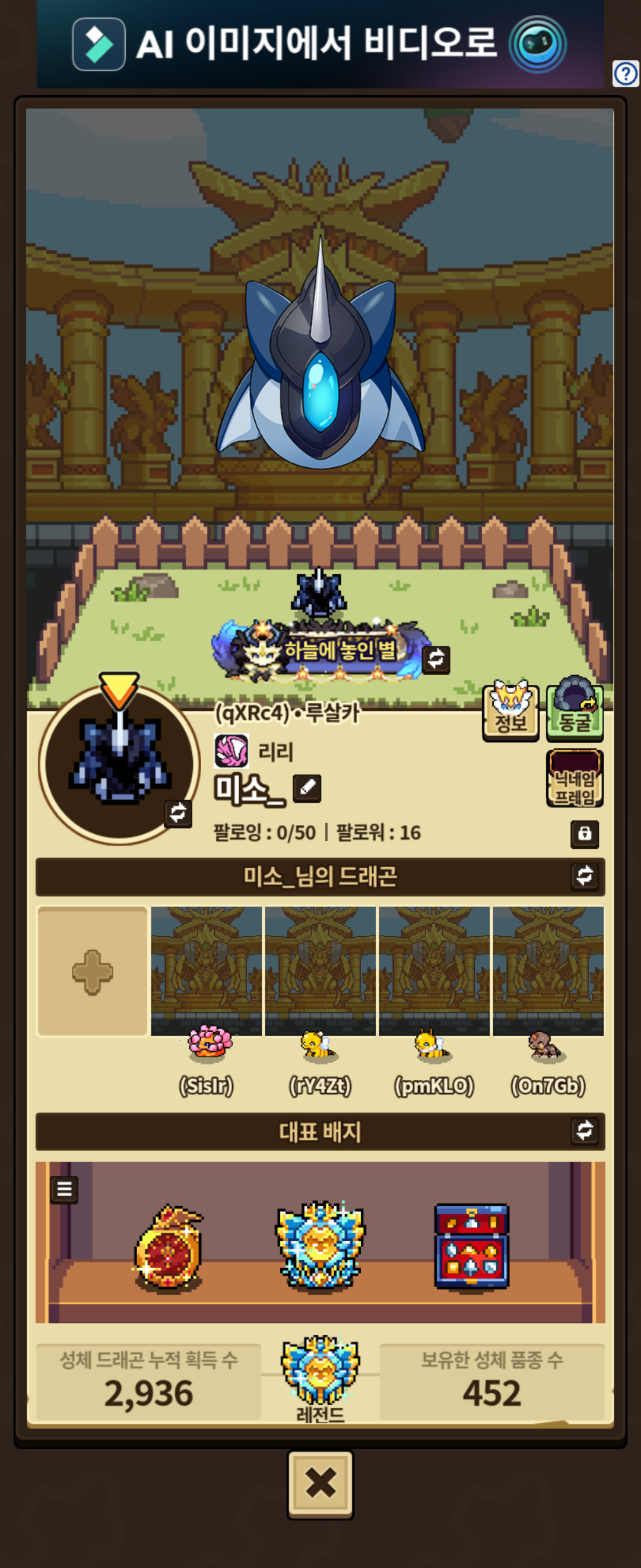The width and height of the screenshot is (641, 1568).
Task: Open the AI 이미지에서 비디오로 ad banner
Action: (320, 44)
